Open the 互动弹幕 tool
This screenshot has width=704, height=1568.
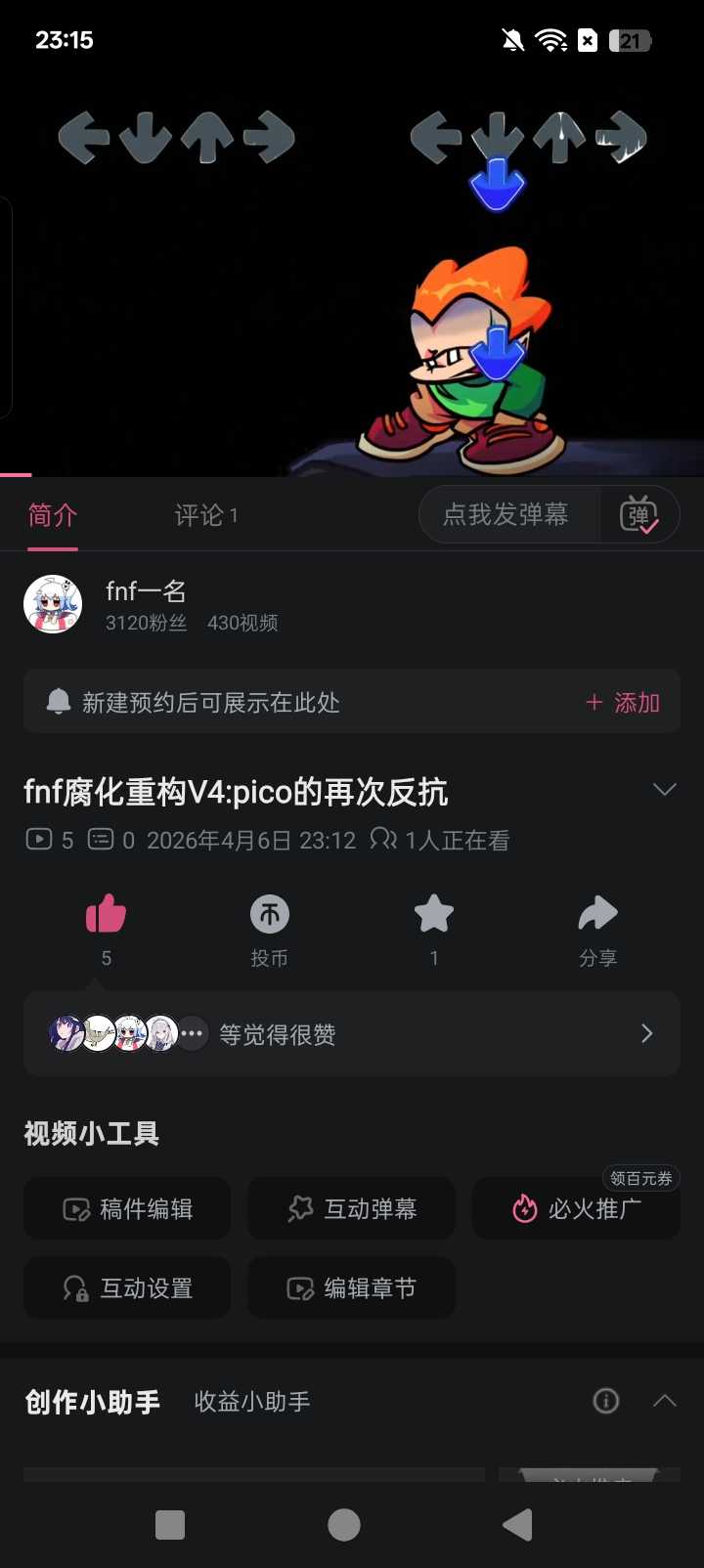[x=352, y=1209]
